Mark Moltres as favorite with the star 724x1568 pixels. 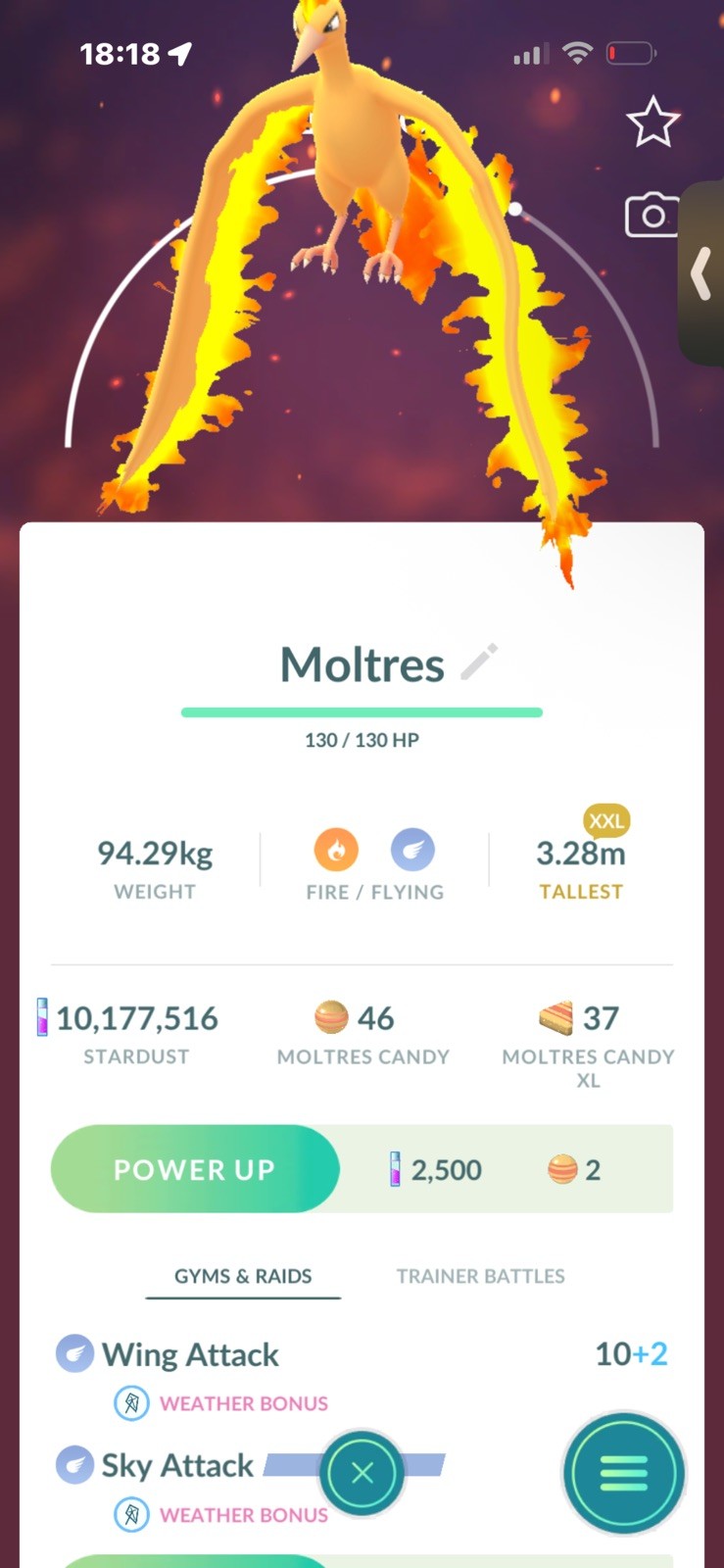coord(652,123)
